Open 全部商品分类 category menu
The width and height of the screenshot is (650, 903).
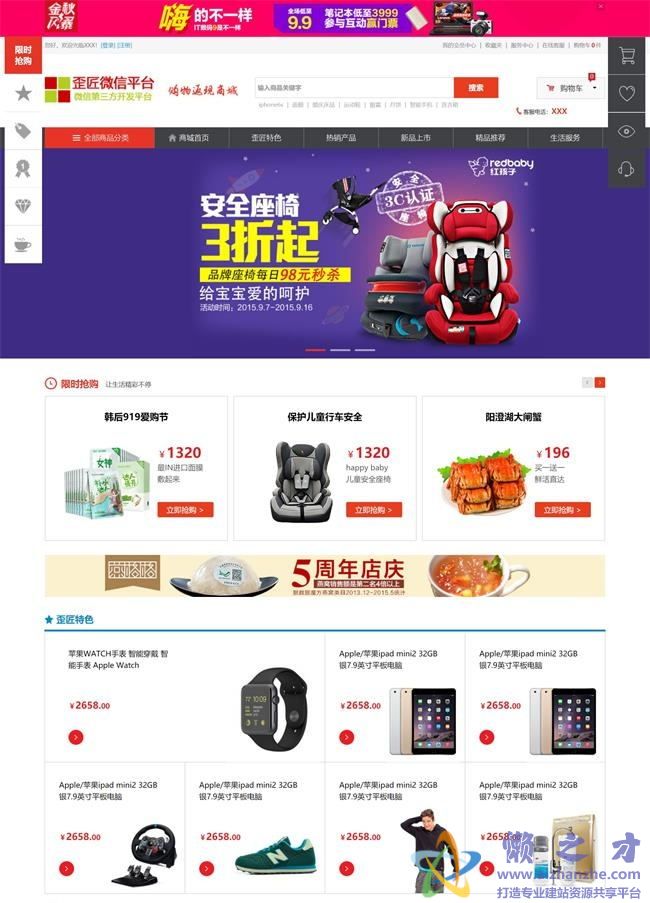tap(100, 138)
